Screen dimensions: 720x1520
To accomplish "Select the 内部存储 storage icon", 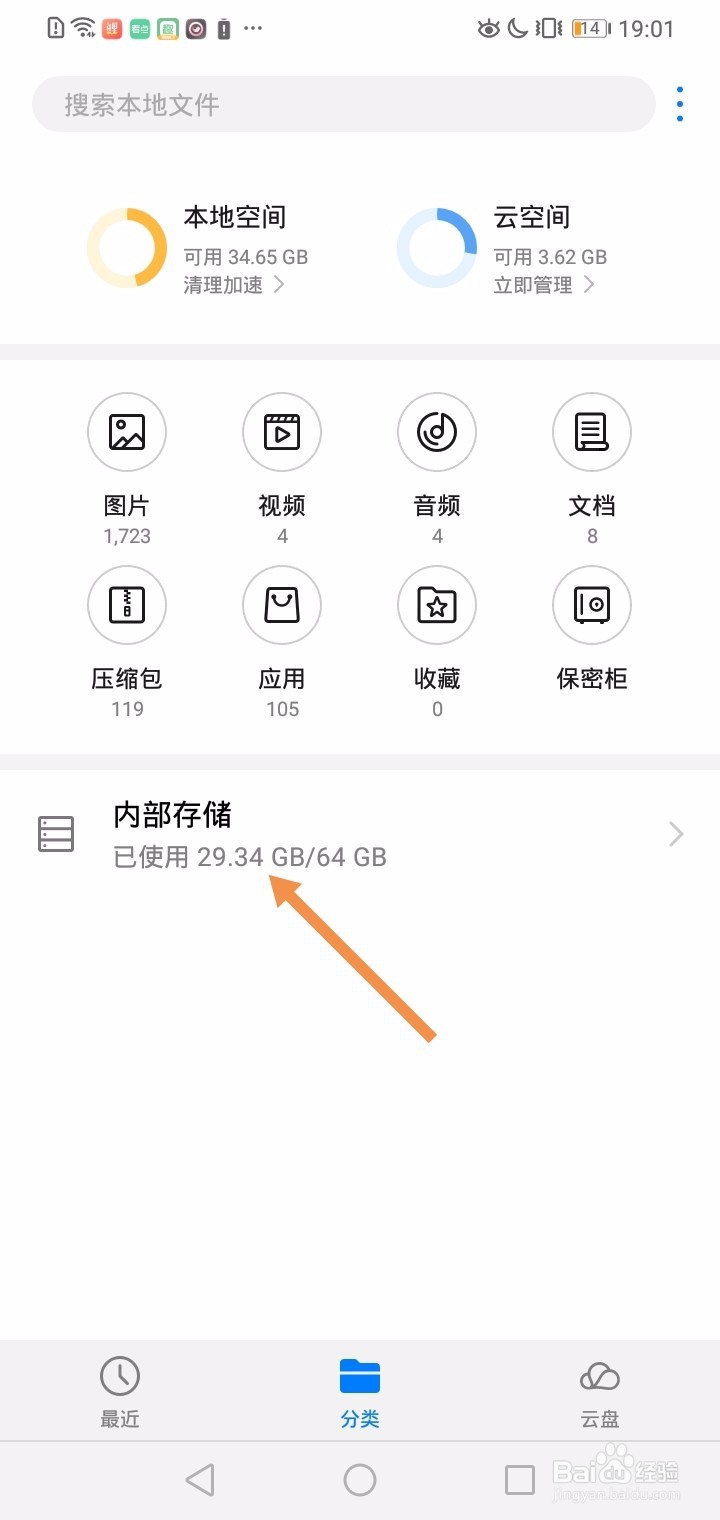I will (56, 833).
